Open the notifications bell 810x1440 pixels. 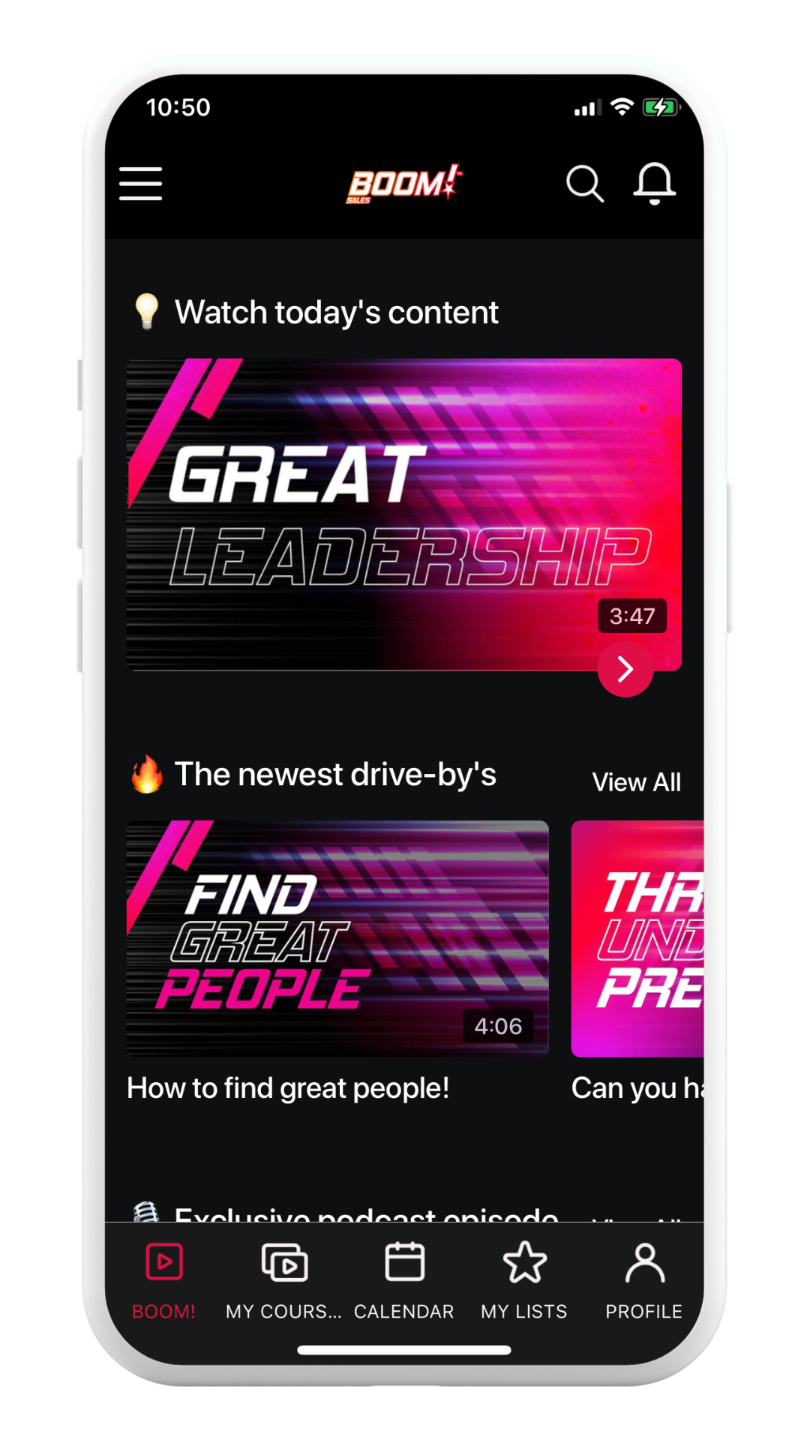(655, 184)
